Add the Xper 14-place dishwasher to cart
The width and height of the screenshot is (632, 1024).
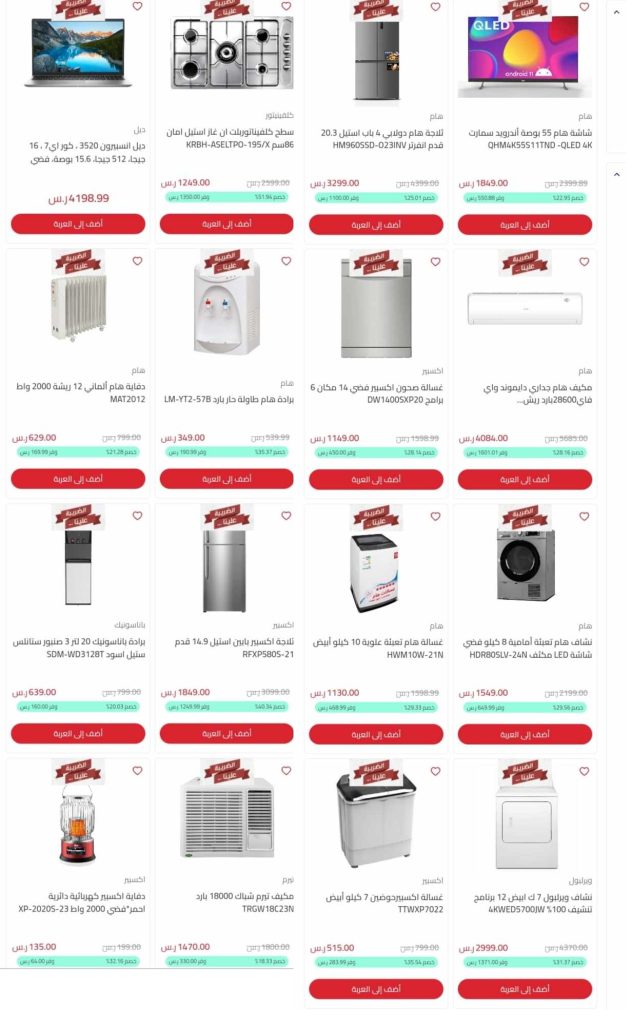pos(376,479)
